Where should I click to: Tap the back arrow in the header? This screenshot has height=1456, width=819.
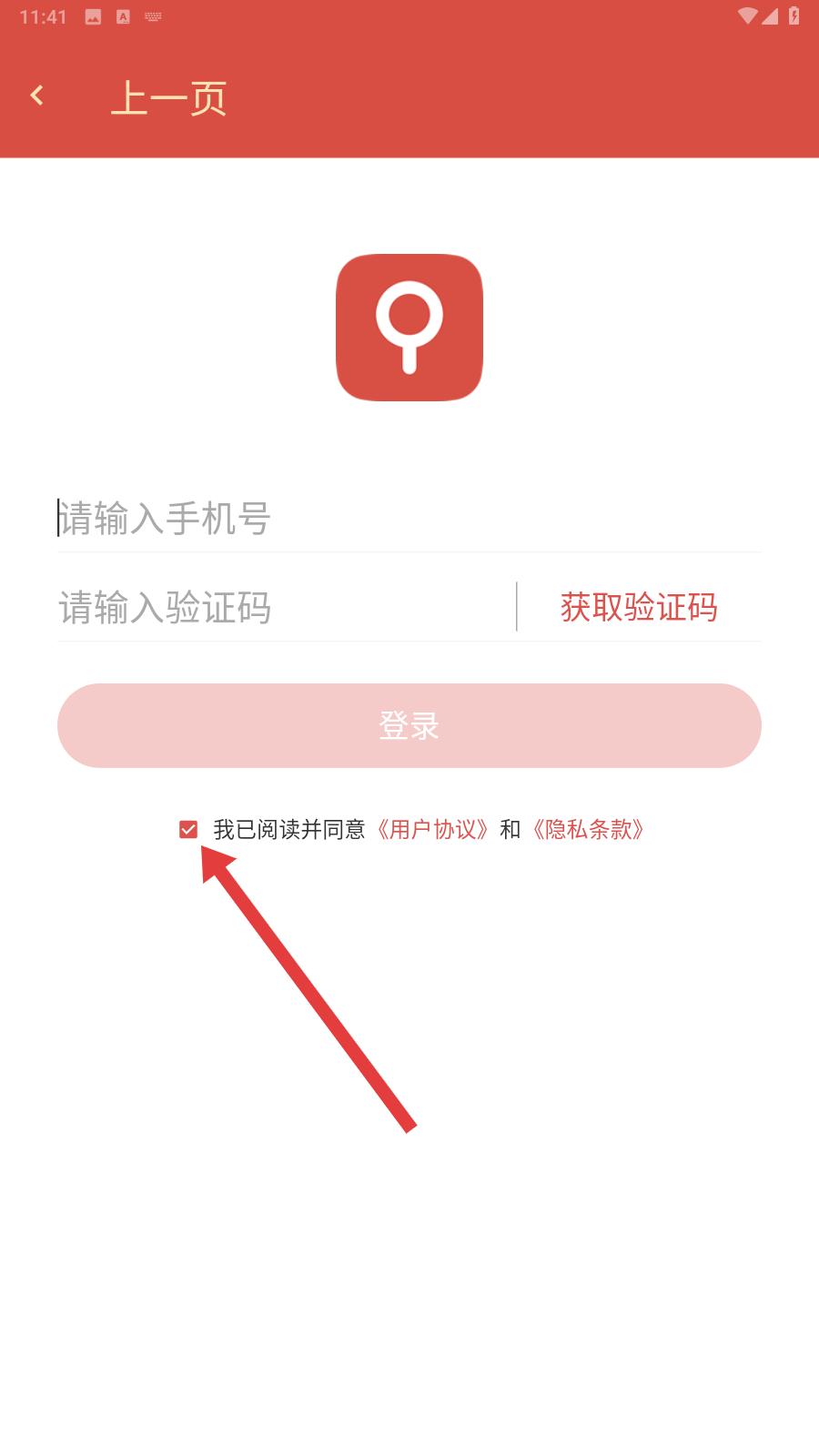pos(37,95)
